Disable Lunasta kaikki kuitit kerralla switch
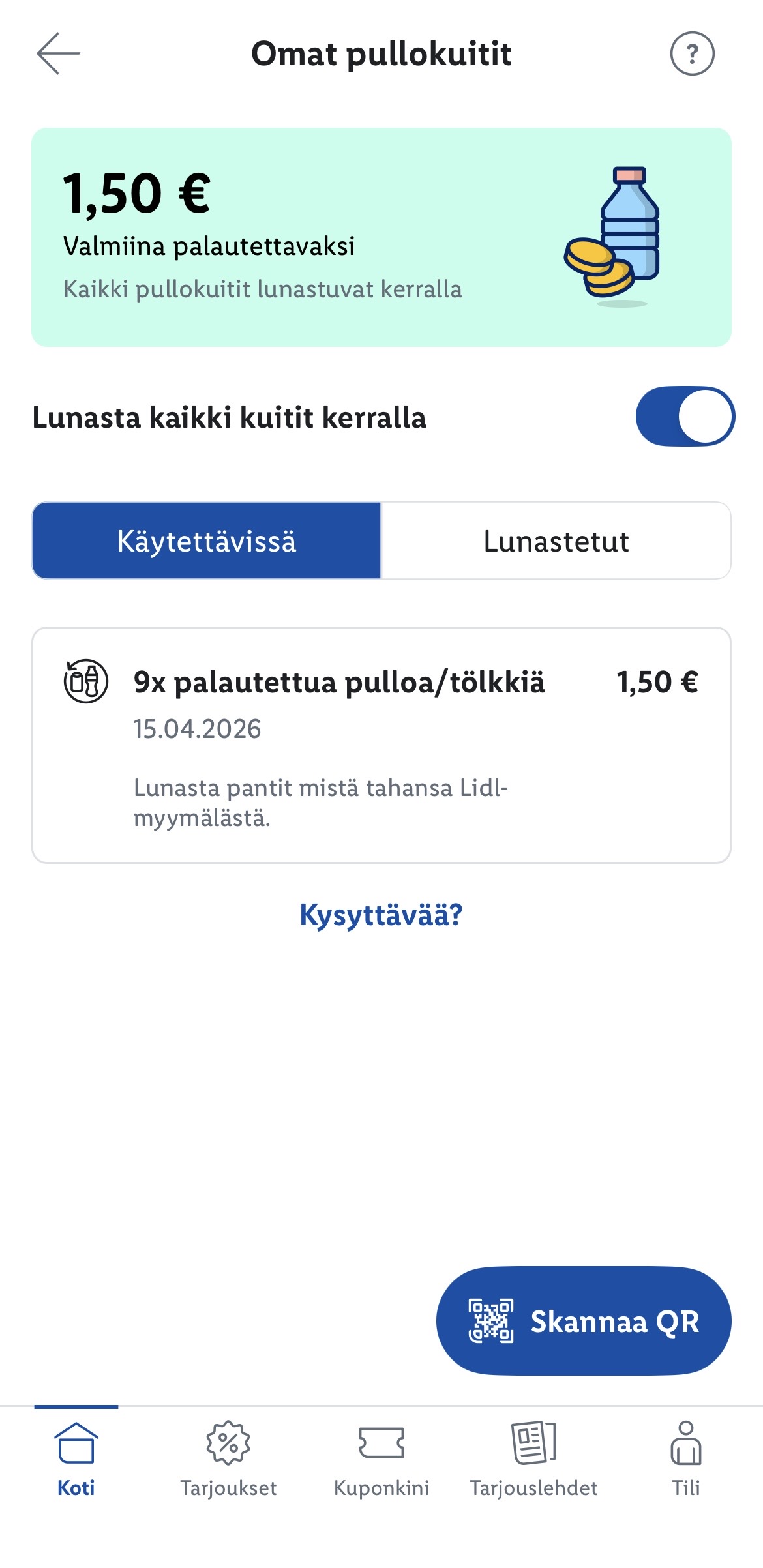The height and width of the screenshot is (1568, 763). click(685, 417)
